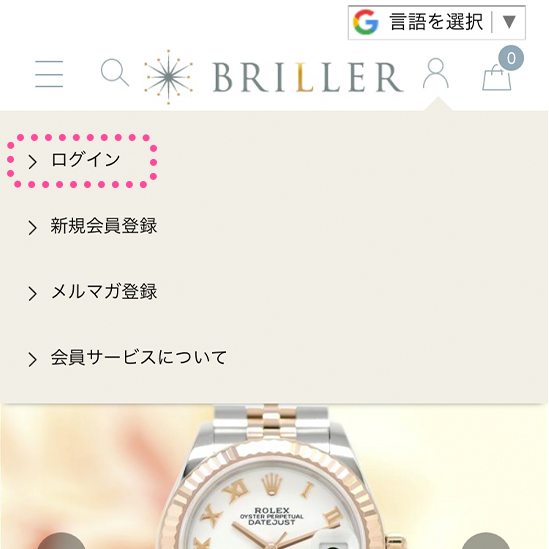Open 新規会員登録 sign-up

click(92, 226)
